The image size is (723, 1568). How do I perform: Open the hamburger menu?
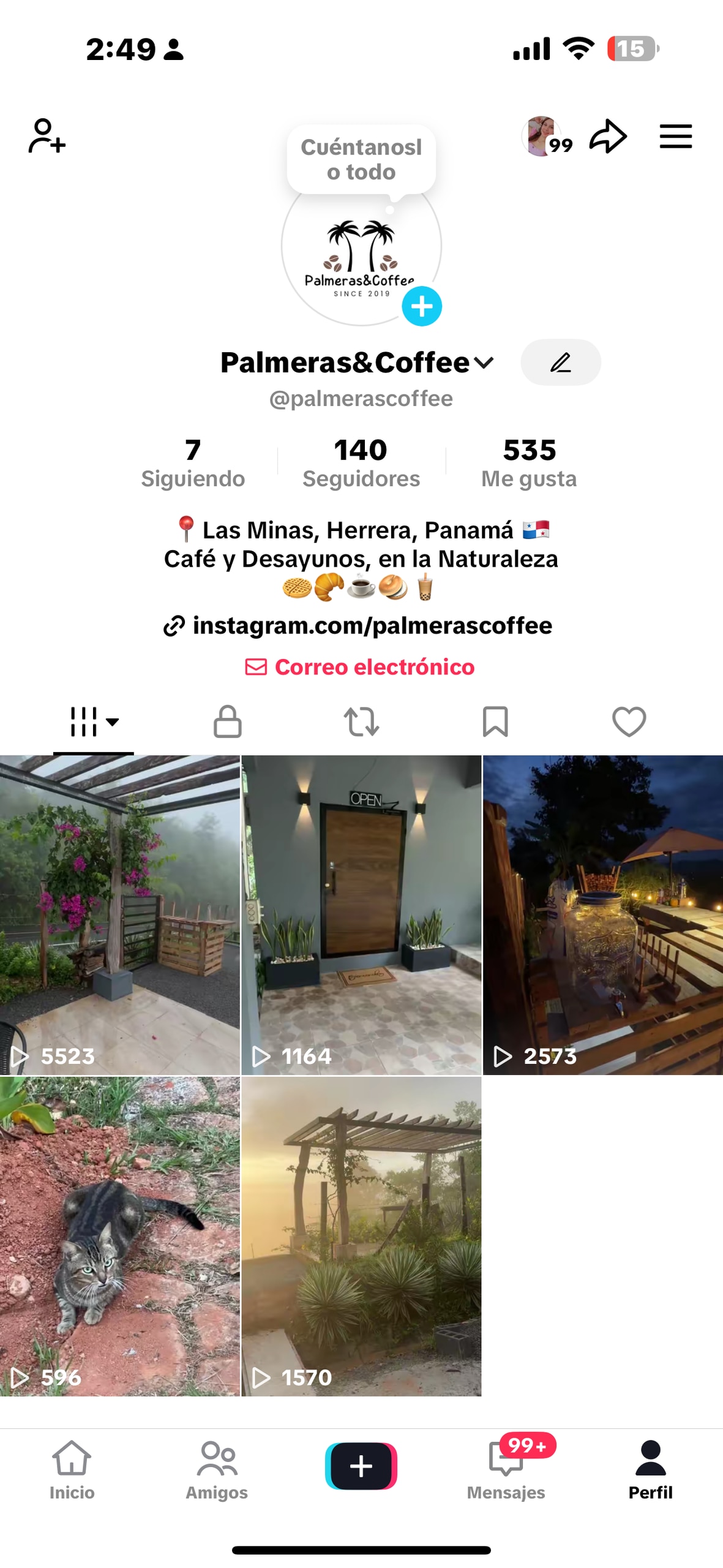[x=675, y=135]
